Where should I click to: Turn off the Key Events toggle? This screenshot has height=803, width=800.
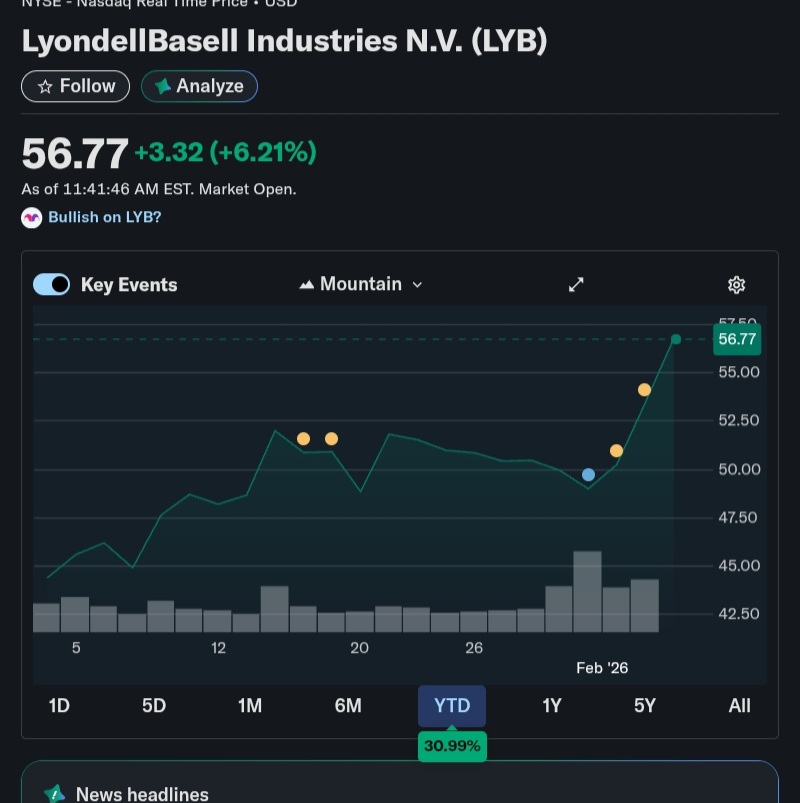tap(52, 284)
